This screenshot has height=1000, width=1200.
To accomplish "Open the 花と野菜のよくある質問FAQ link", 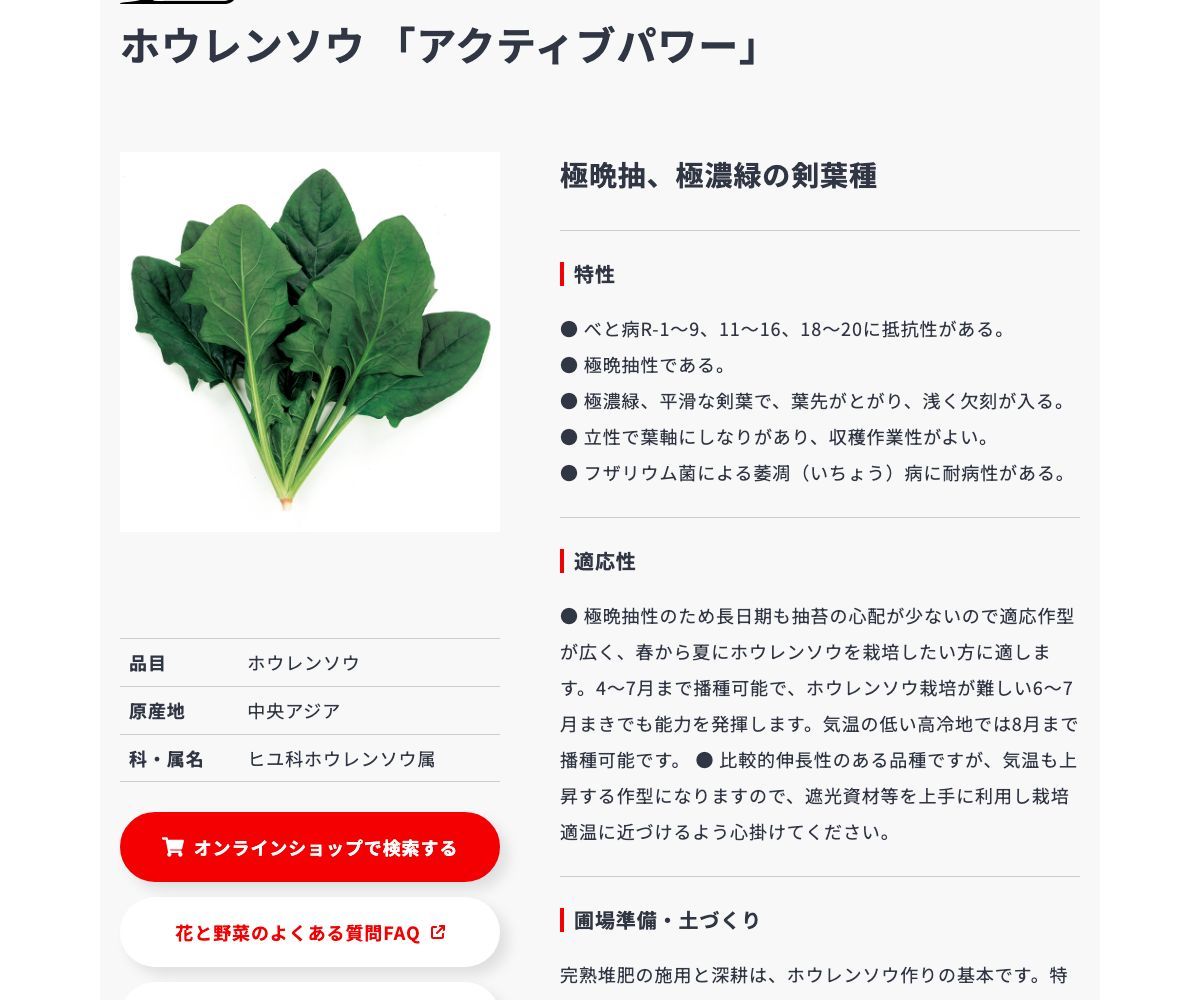I will click(310, 932).
